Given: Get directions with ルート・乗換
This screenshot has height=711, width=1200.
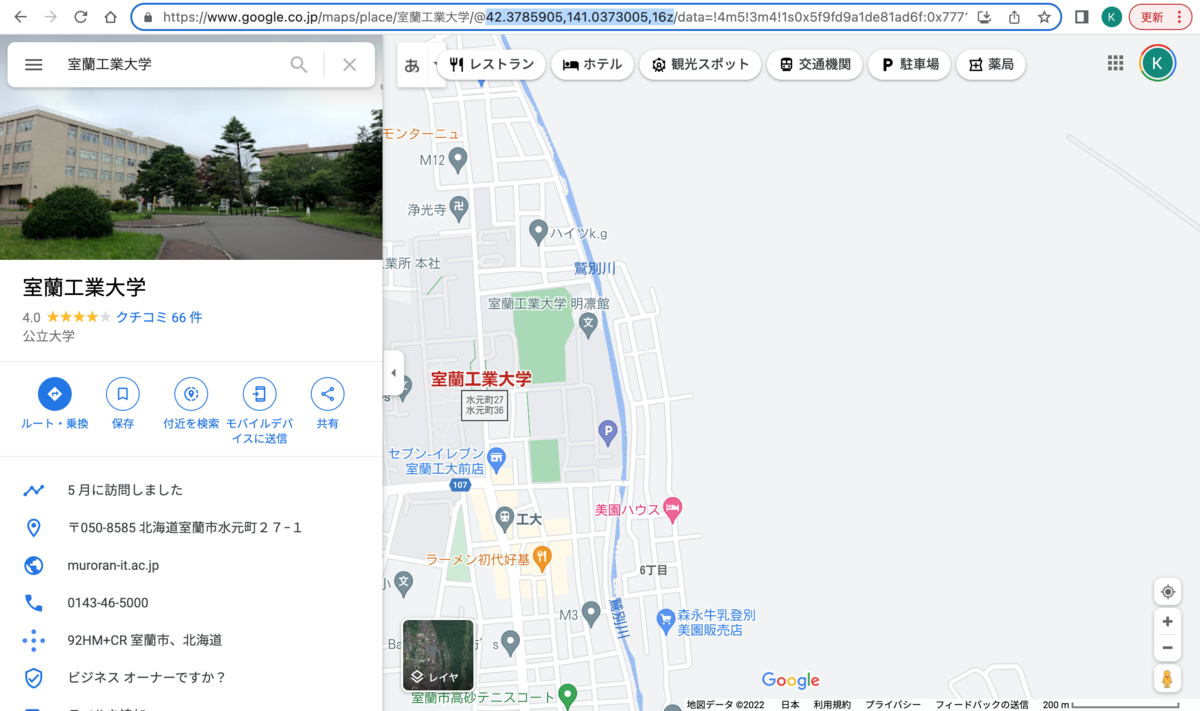Looking at the screenshot, I should [x=55, y=394].
